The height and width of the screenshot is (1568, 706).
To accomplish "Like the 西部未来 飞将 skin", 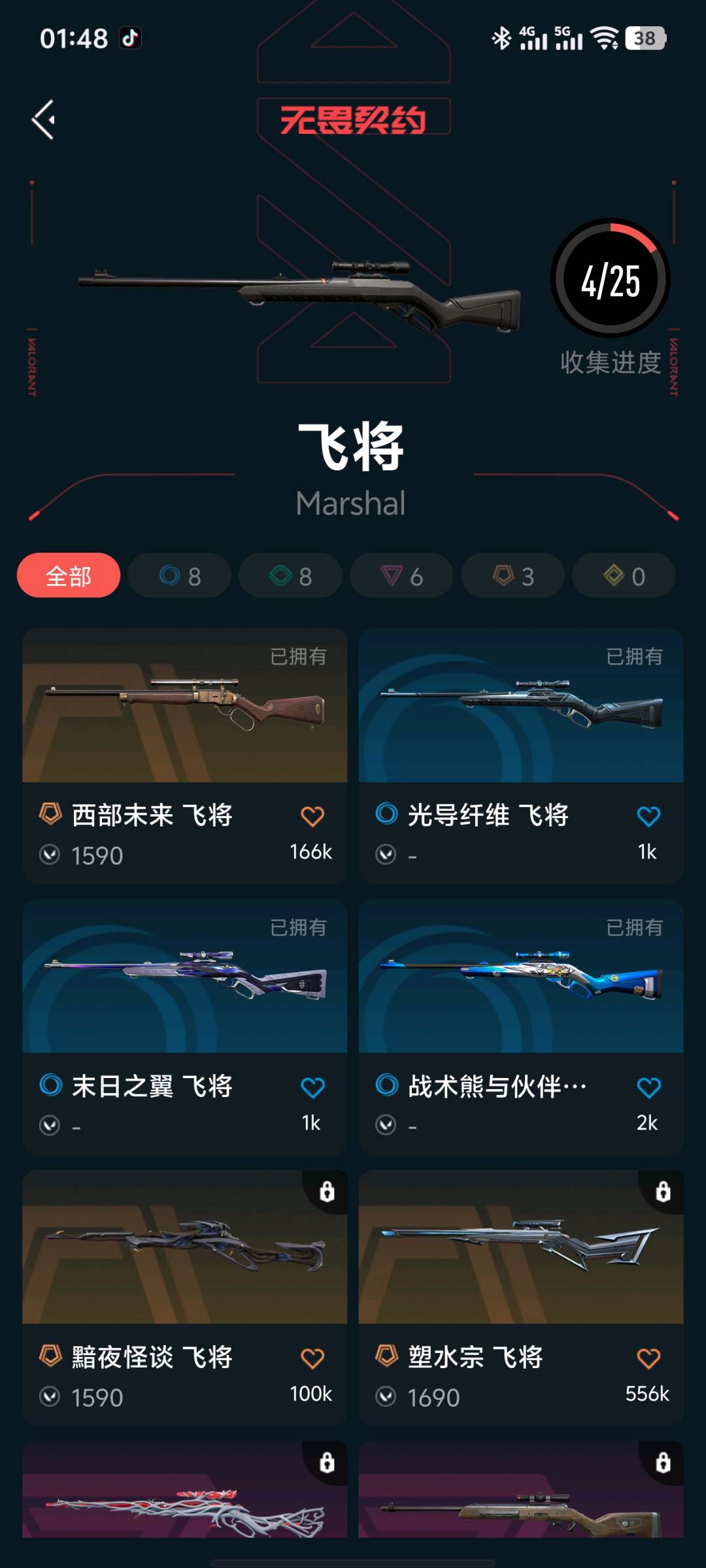I will pos(312,816).
